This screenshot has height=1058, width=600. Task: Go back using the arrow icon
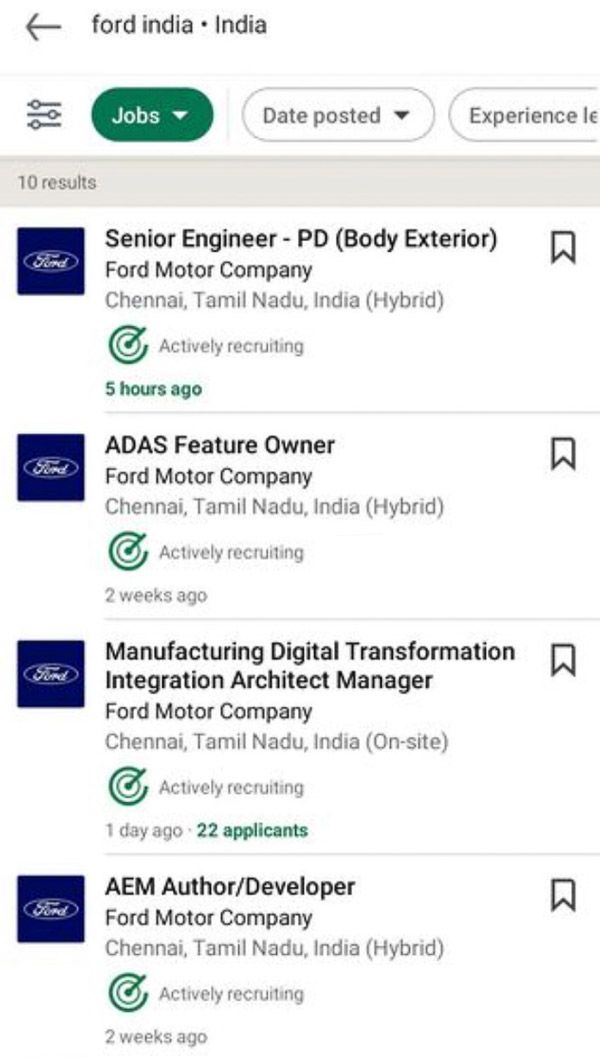[x=43, y=27]
